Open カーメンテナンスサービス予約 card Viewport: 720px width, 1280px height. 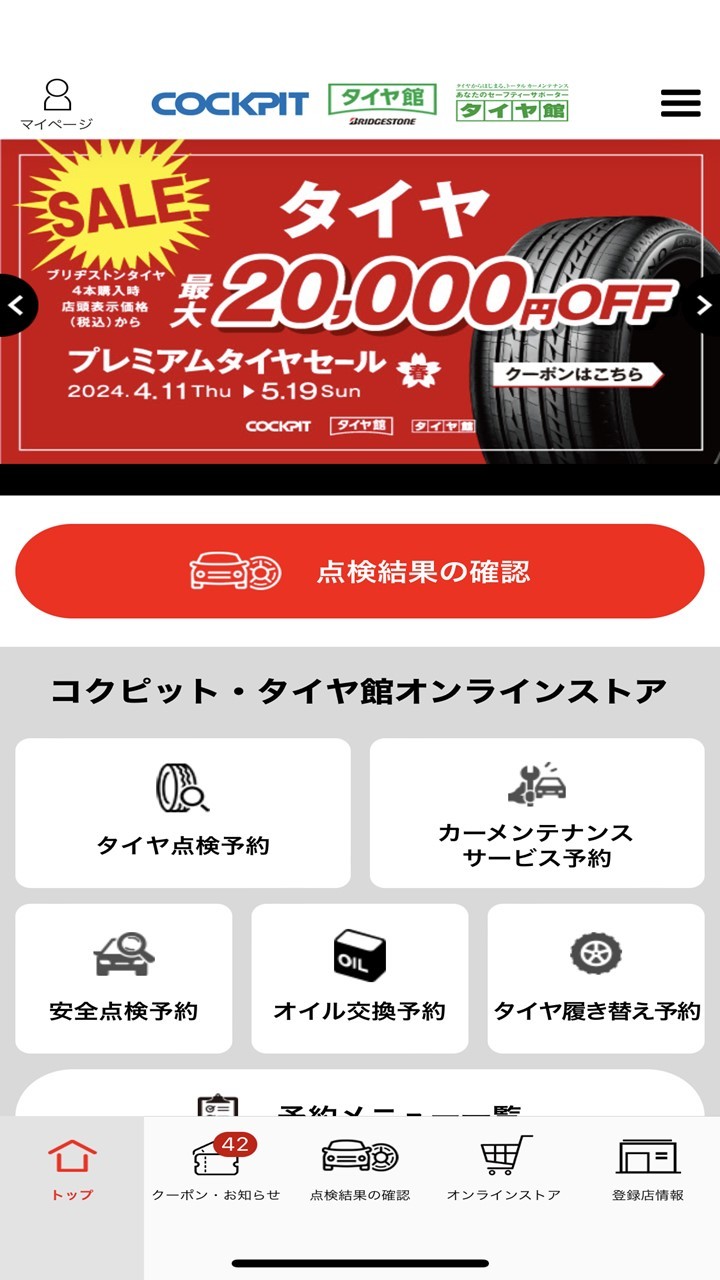click(537, 813)
